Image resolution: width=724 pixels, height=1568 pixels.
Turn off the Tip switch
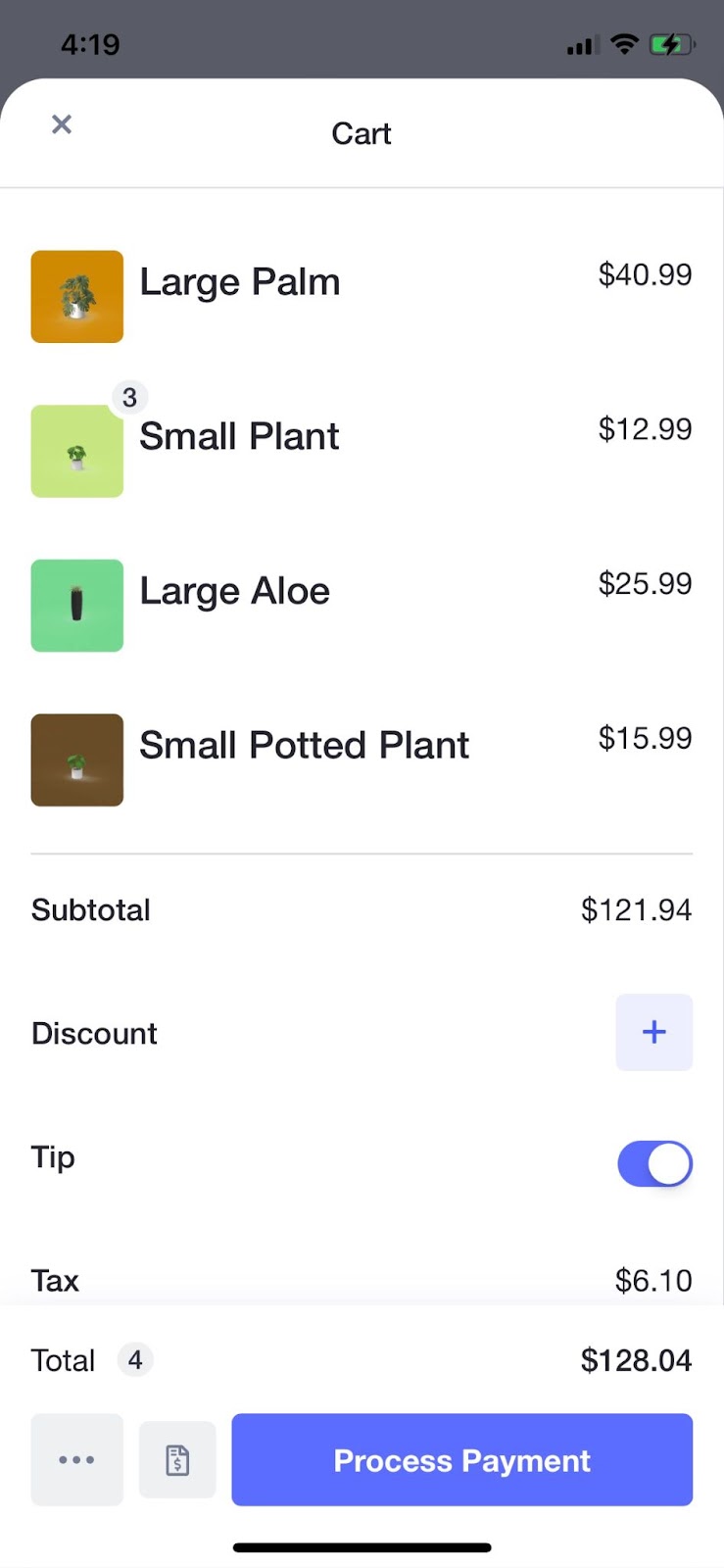point(654,1163)
